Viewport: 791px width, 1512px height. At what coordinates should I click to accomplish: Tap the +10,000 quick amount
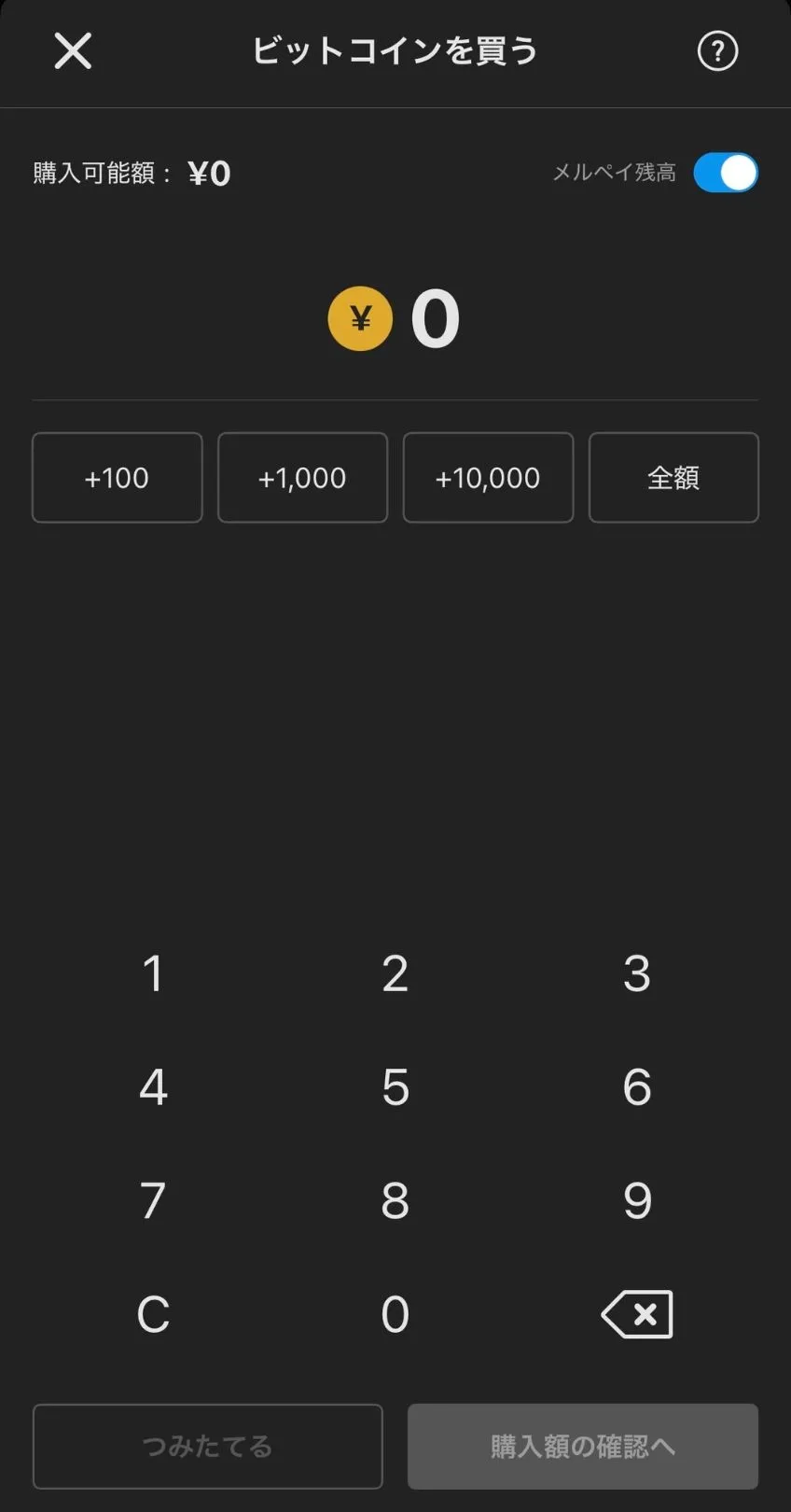(488, 477)
